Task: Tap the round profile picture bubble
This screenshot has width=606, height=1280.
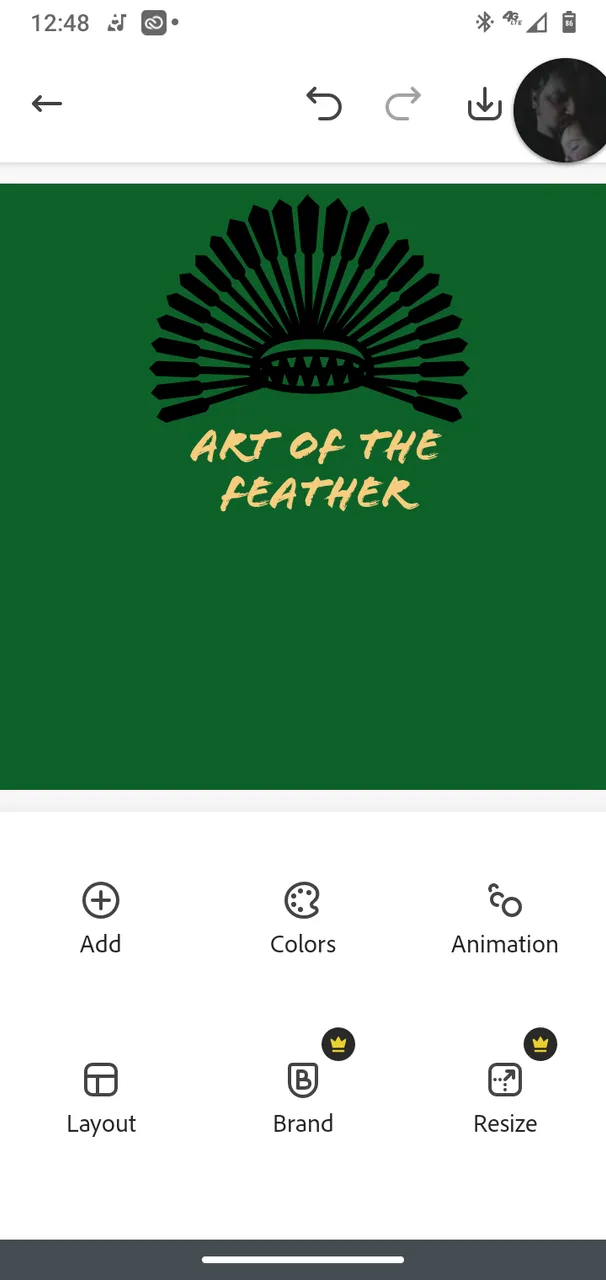Action: (x=562, y=110)
